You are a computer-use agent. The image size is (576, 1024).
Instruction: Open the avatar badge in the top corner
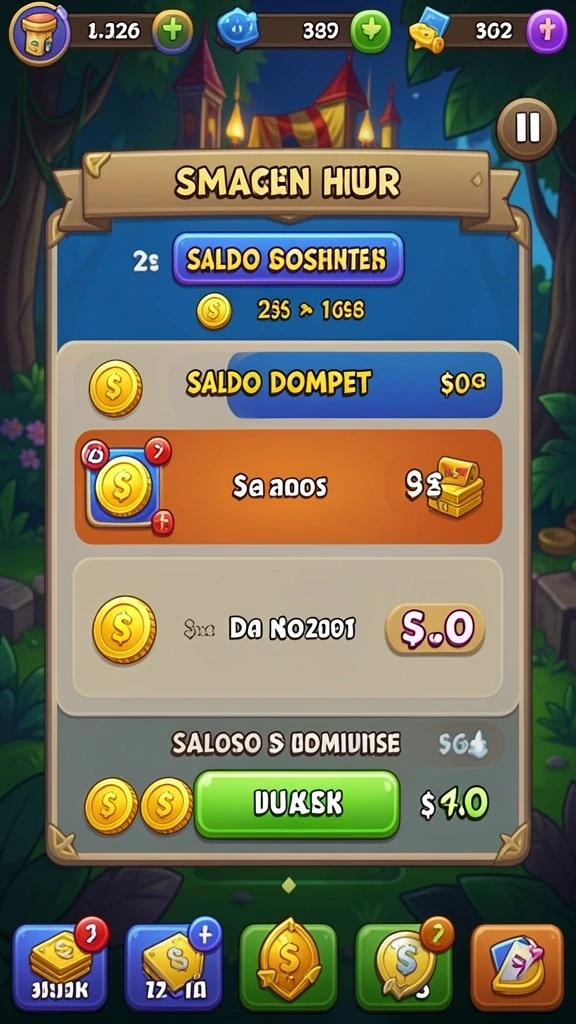(x=40, y=34)
